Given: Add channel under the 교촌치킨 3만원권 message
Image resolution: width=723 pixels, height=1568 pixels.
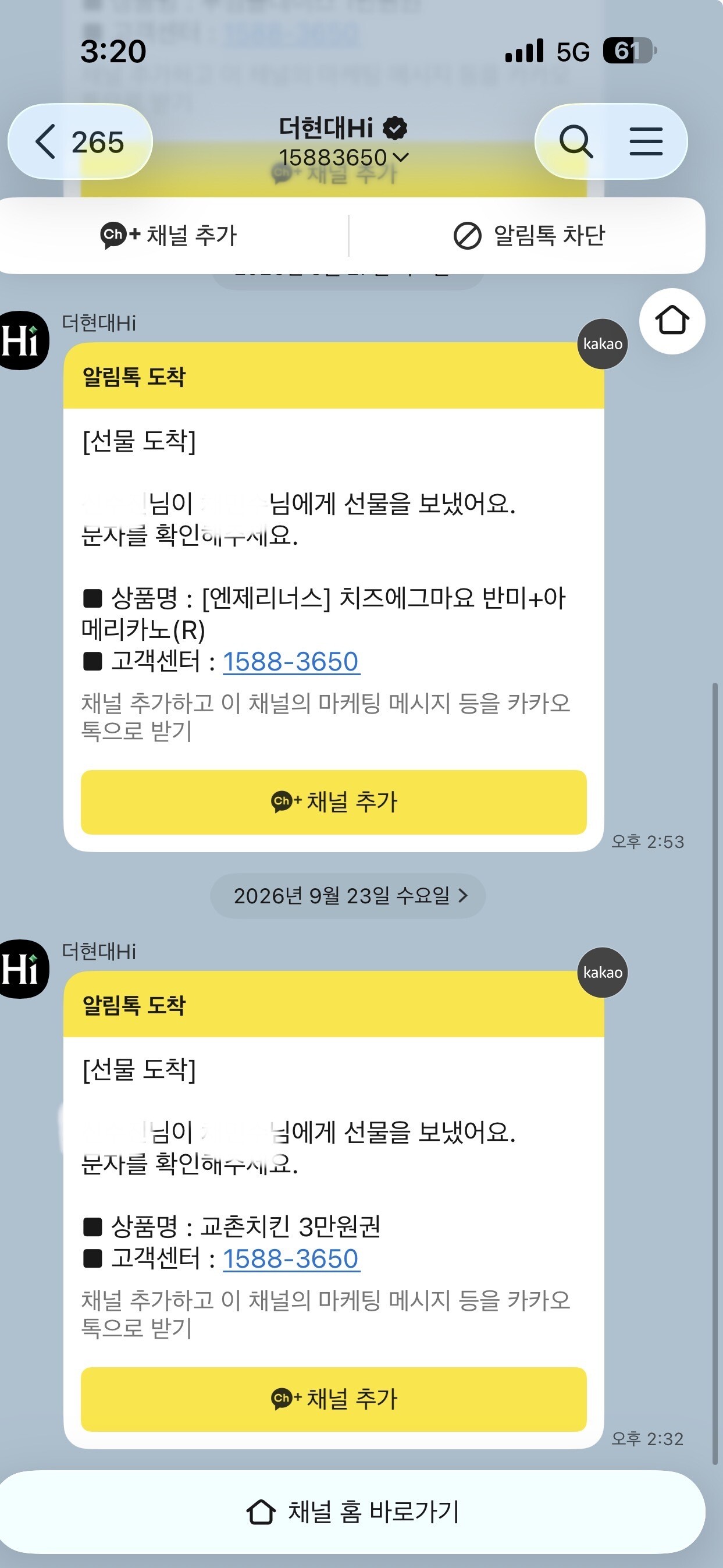Looking at the screenshot, I should click(x=334, y=1399).
